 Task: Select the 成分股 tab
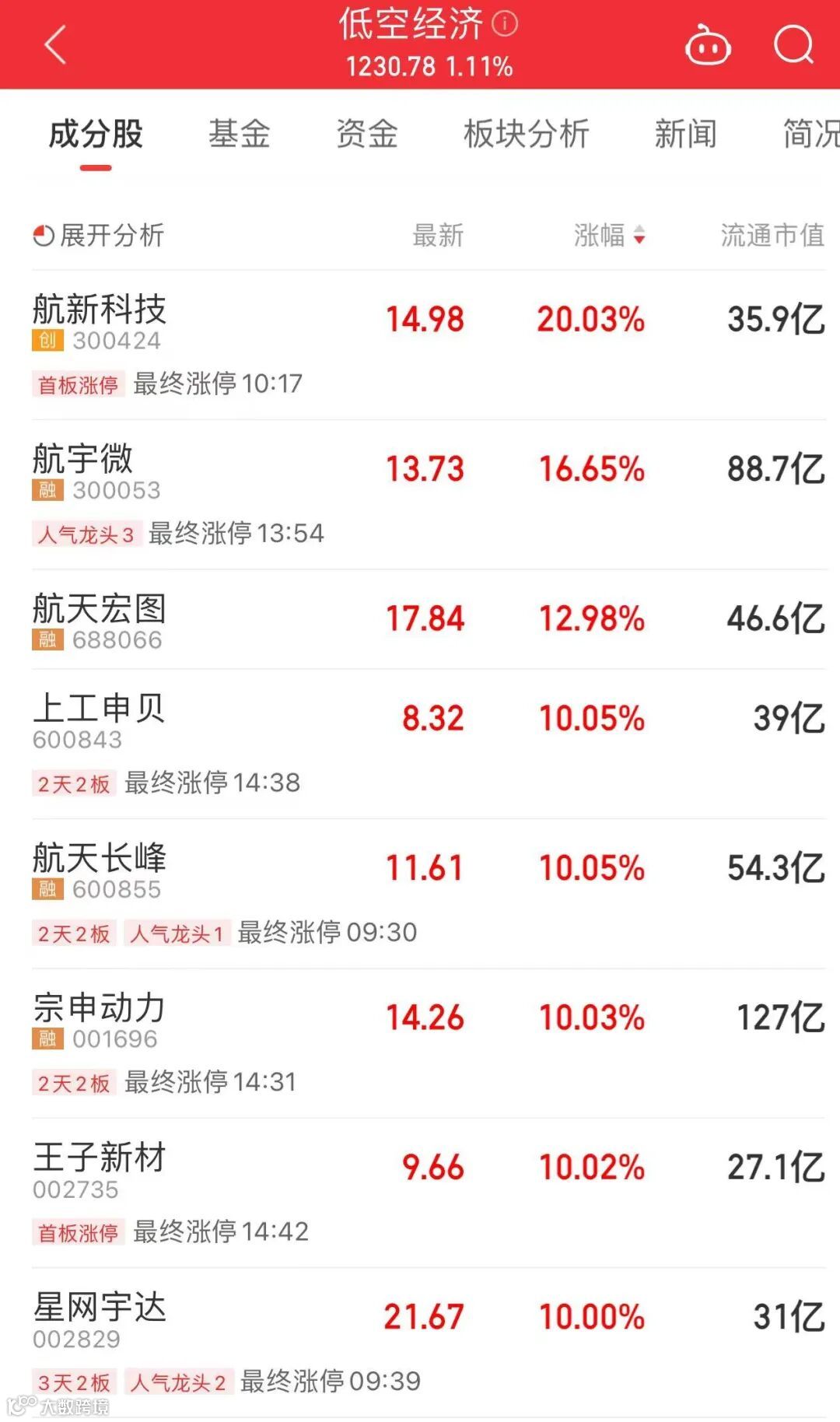tap(96, 134)
